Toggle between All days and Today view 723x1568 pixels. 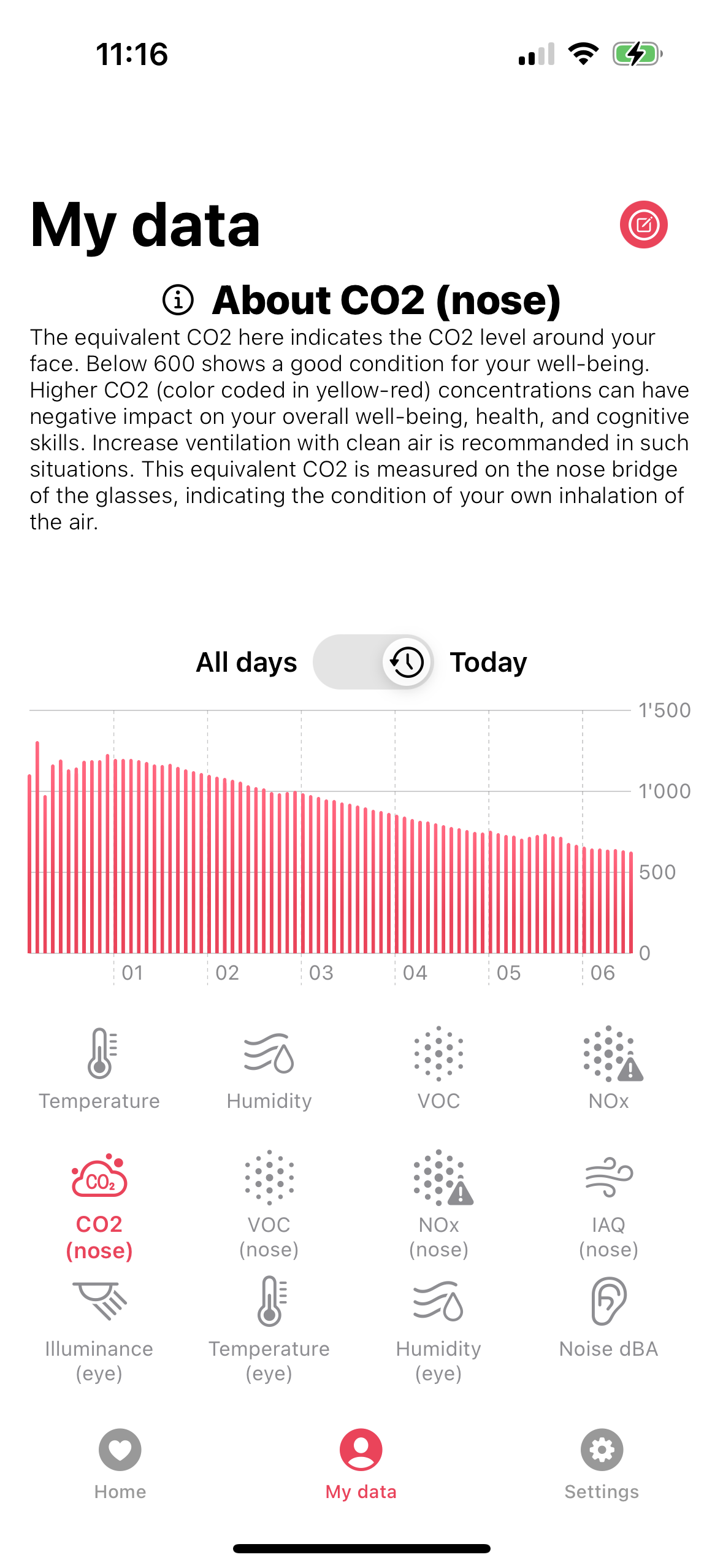click(x=373, y=661)
